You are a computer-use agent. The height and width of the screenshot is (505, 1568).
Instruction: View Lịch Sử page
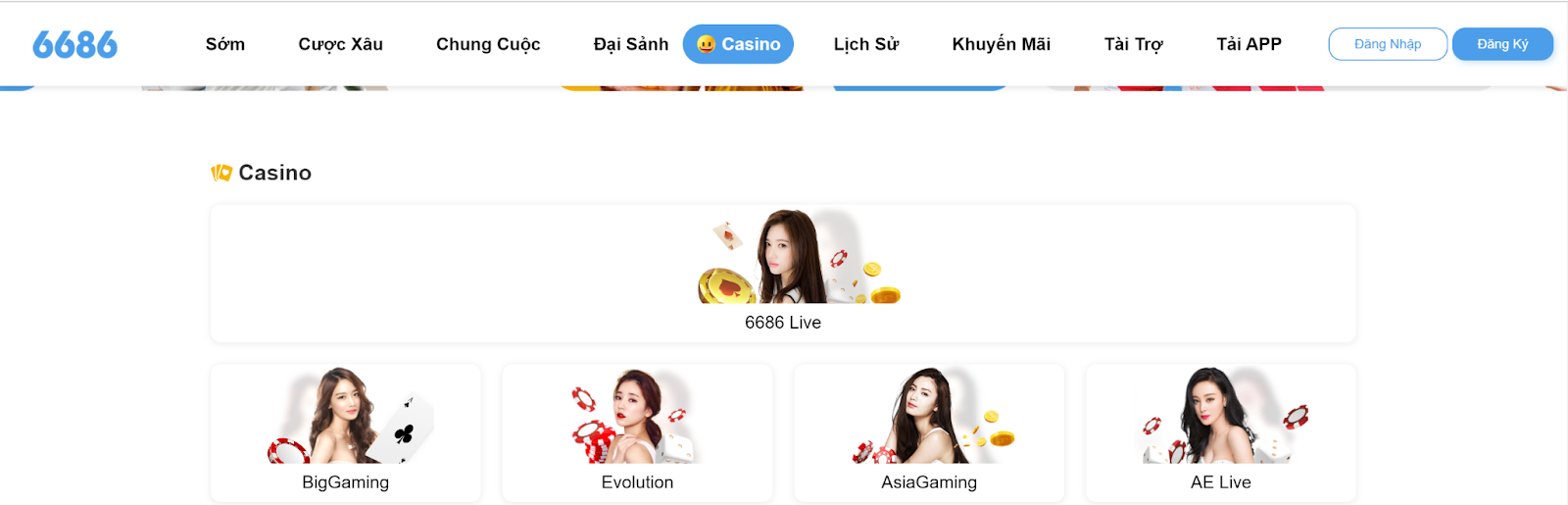tap(865, 44)
